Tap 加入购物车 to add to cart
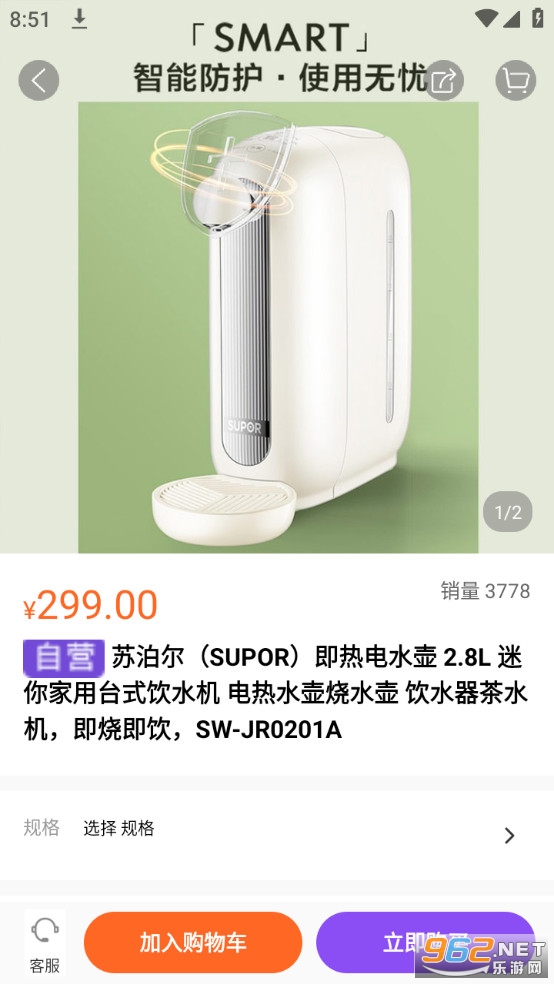 click(193, 943)
